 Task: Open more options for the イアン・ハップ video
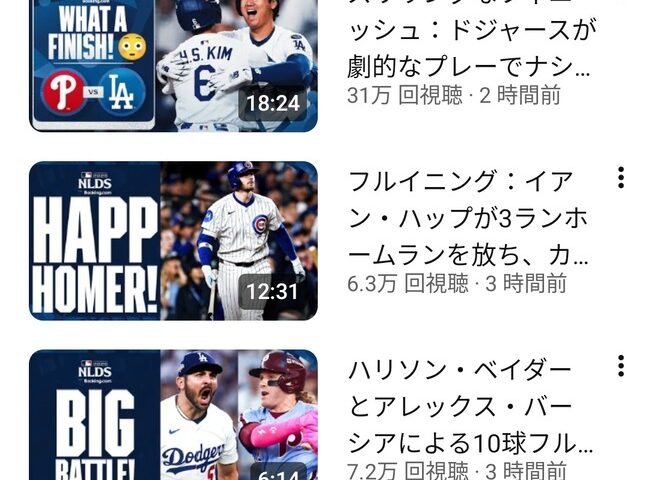(x=621, y=178)
